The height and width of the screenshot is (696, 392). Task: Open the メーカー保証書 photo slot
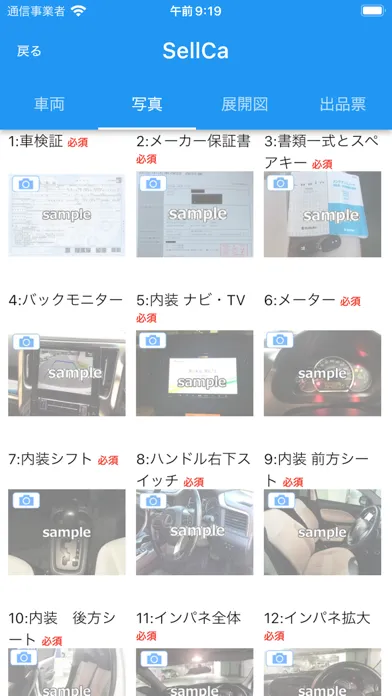pyautogui.click(x=194, y=214)
